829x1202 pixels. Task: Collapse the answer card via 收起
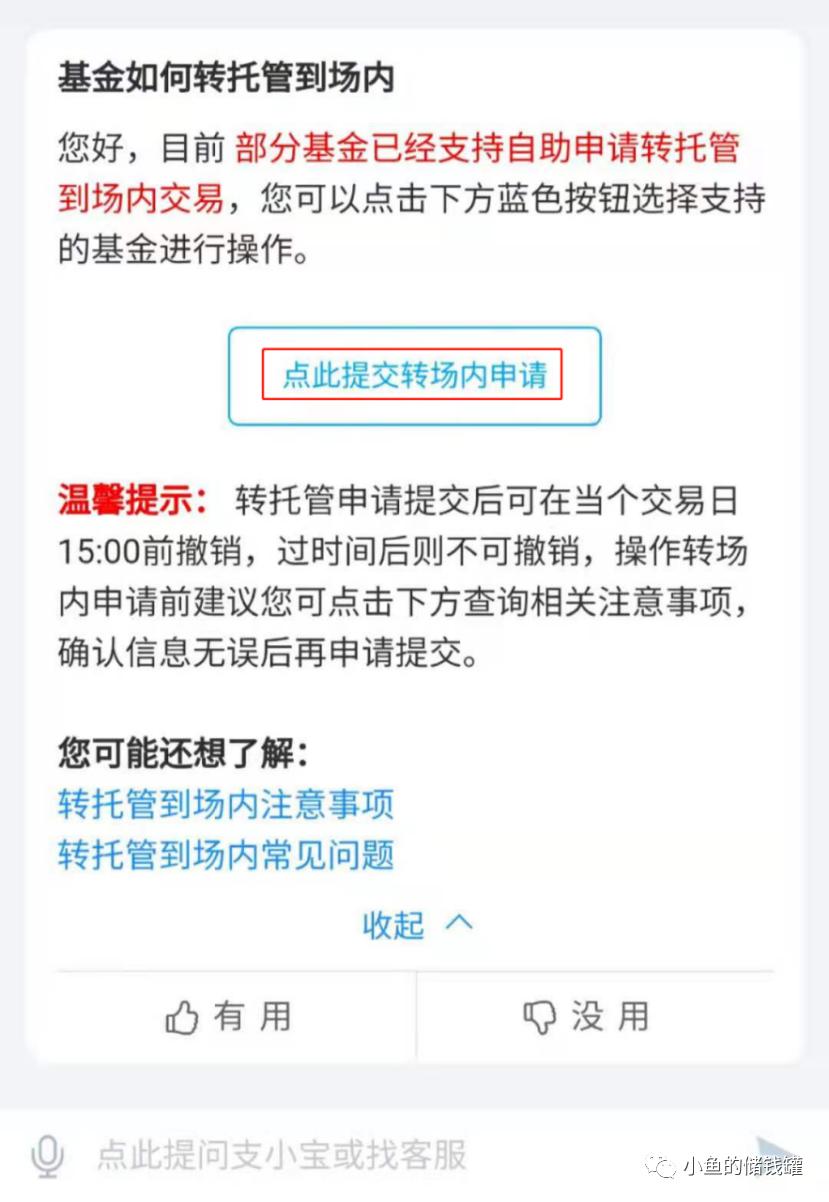point(395,925)
